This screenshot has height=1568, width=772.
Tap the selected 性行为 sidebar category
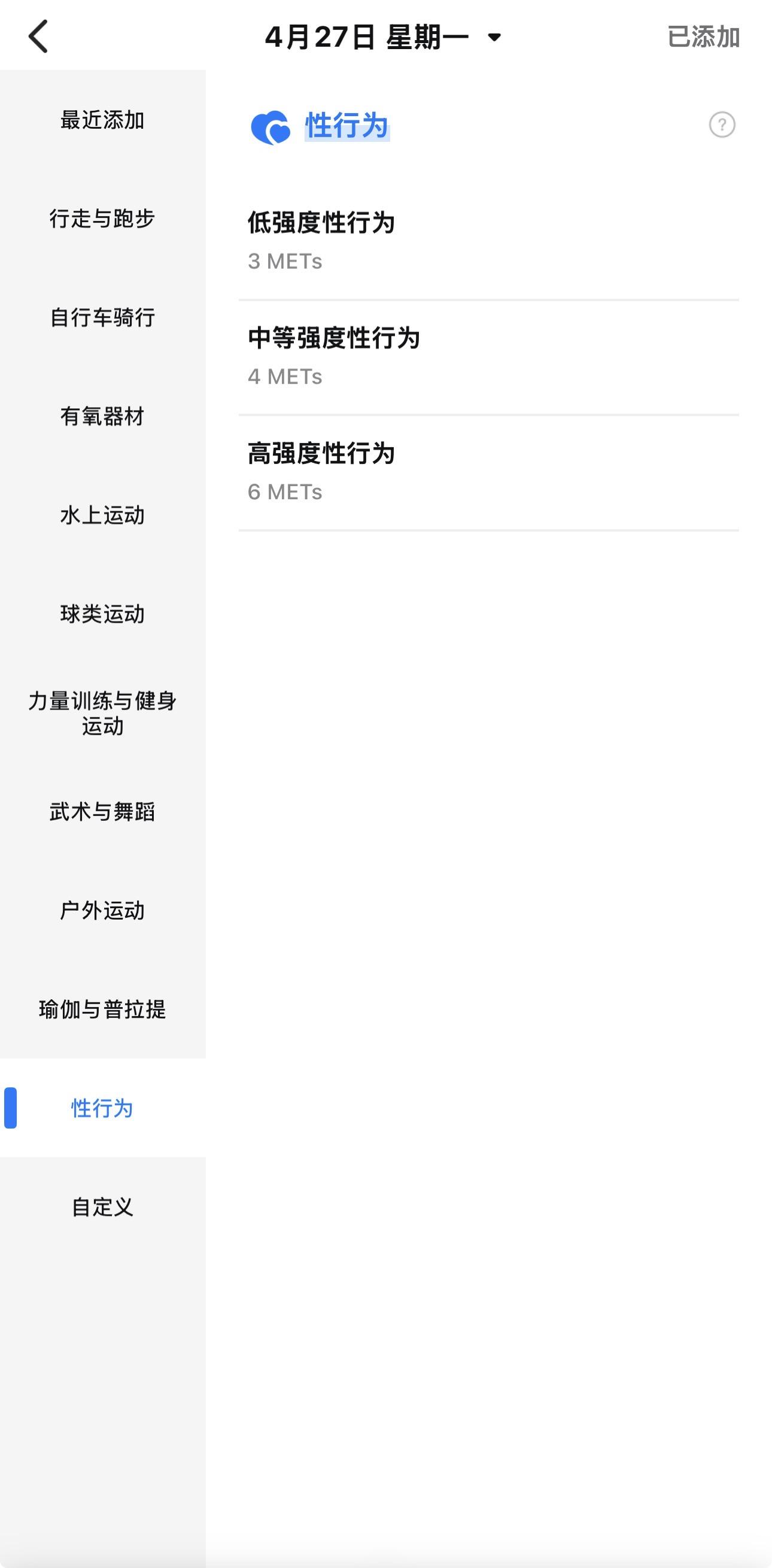click(102, 1108)
